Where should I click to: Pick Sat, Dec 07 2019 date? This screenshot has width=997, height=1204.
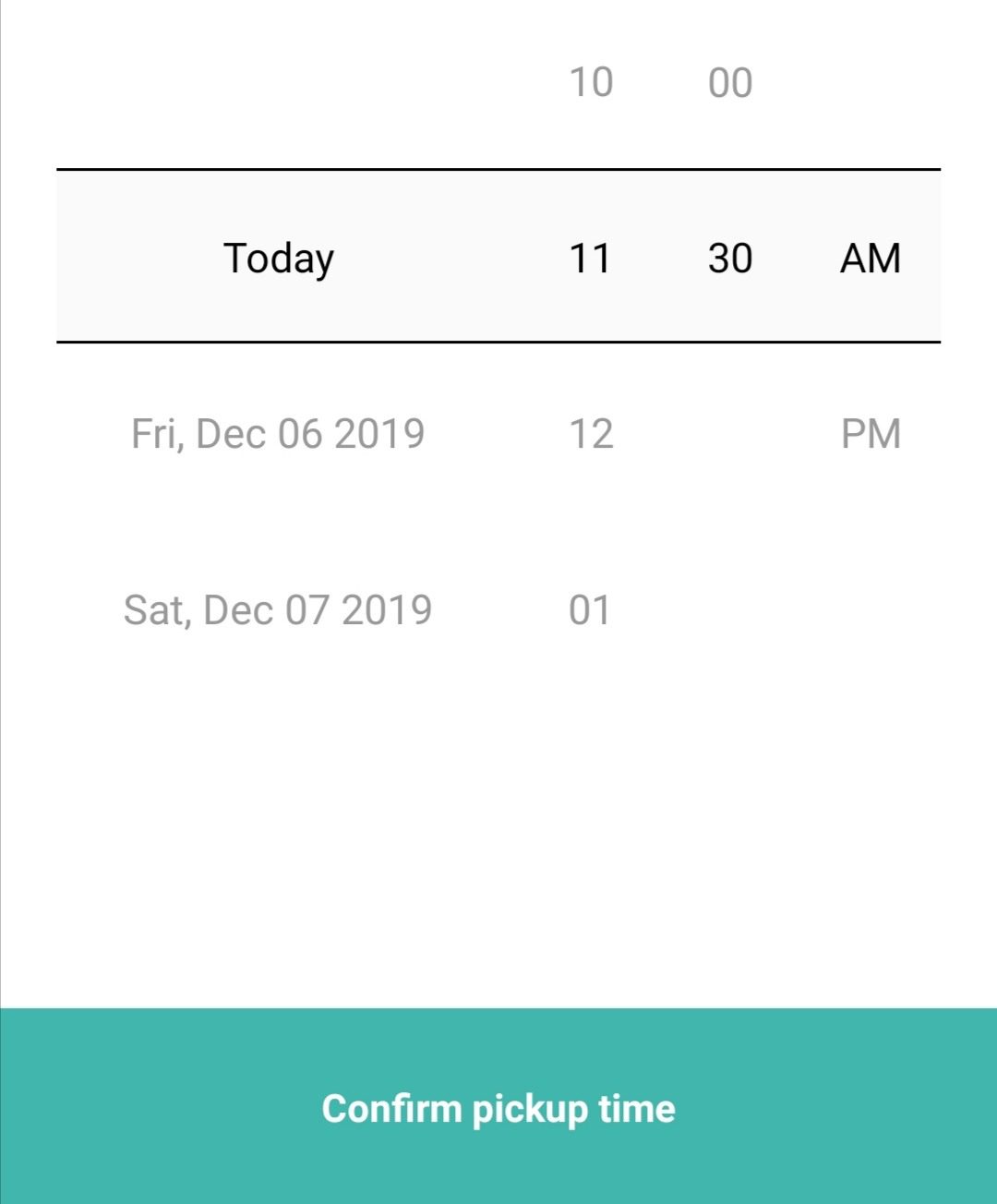coord(278,610)
